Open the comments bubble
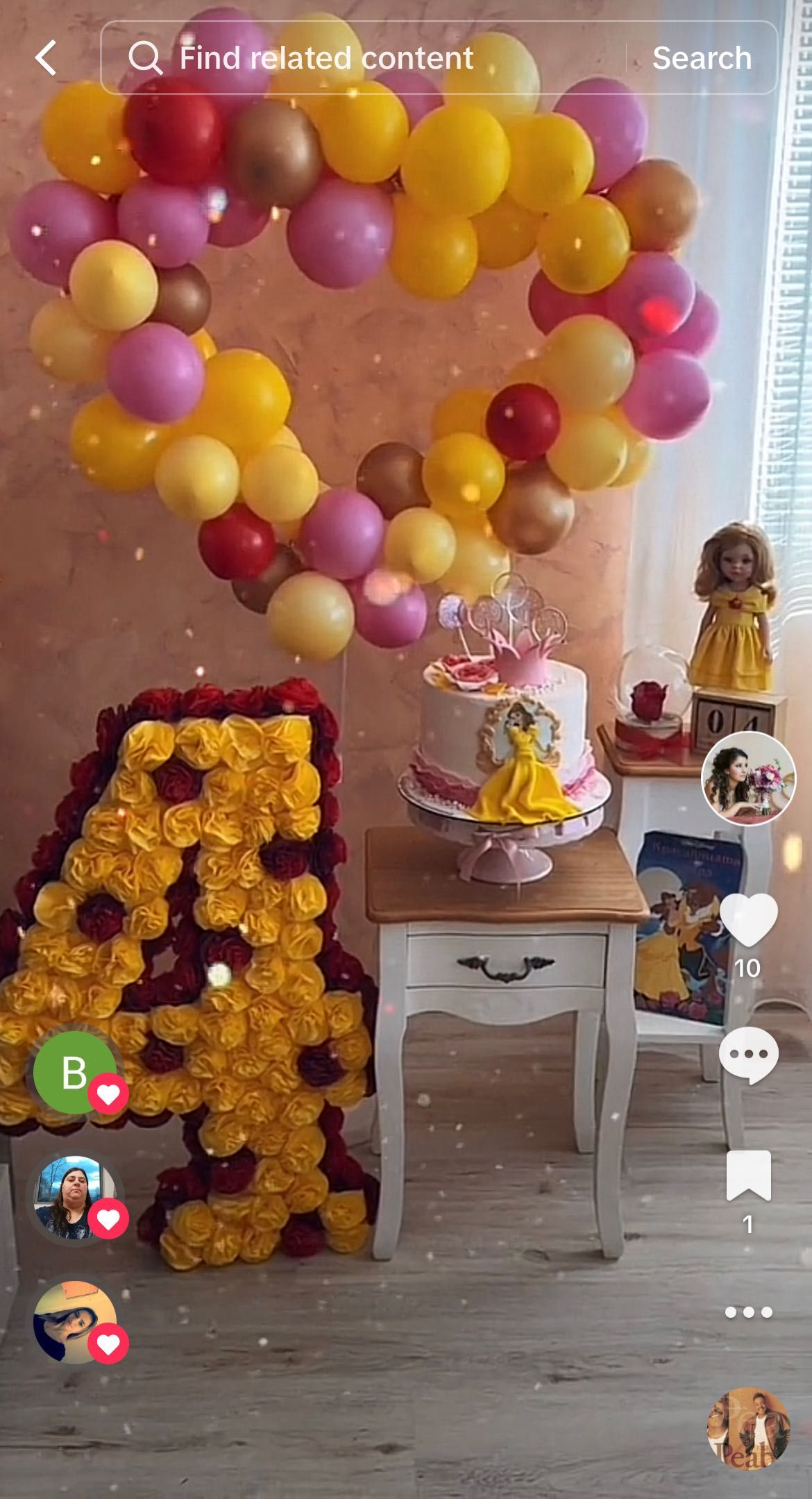The height and width of the screenshot is (1499, 812). 748,1055
